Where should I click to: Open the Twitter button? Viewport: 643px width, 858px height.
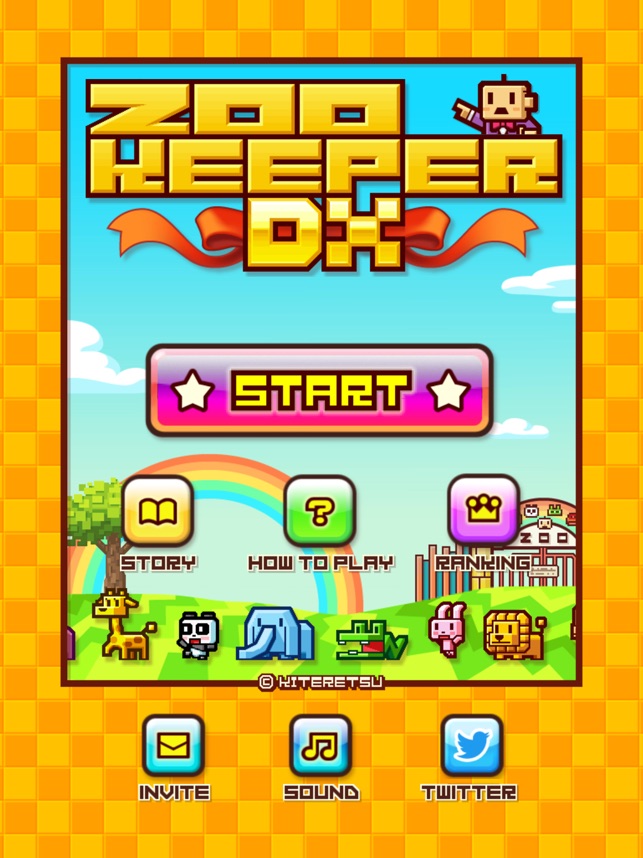click(471, 746)
